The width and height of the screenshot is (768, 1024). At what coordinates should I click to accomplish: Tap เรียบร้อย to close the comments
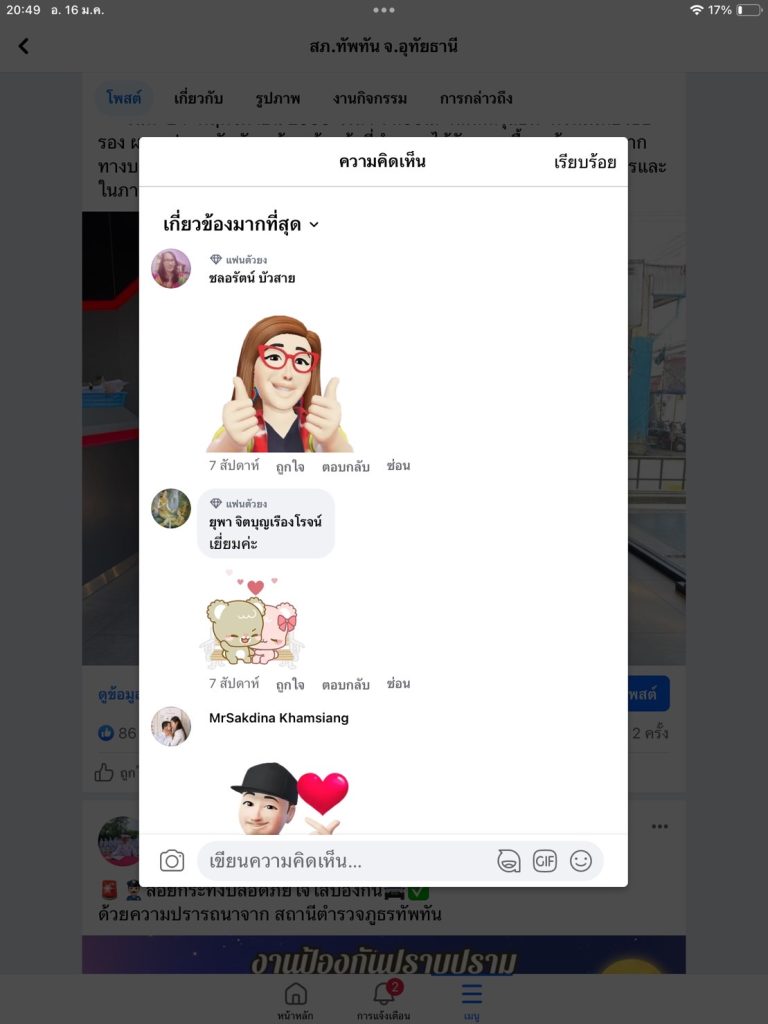click(x=584, y=162)
